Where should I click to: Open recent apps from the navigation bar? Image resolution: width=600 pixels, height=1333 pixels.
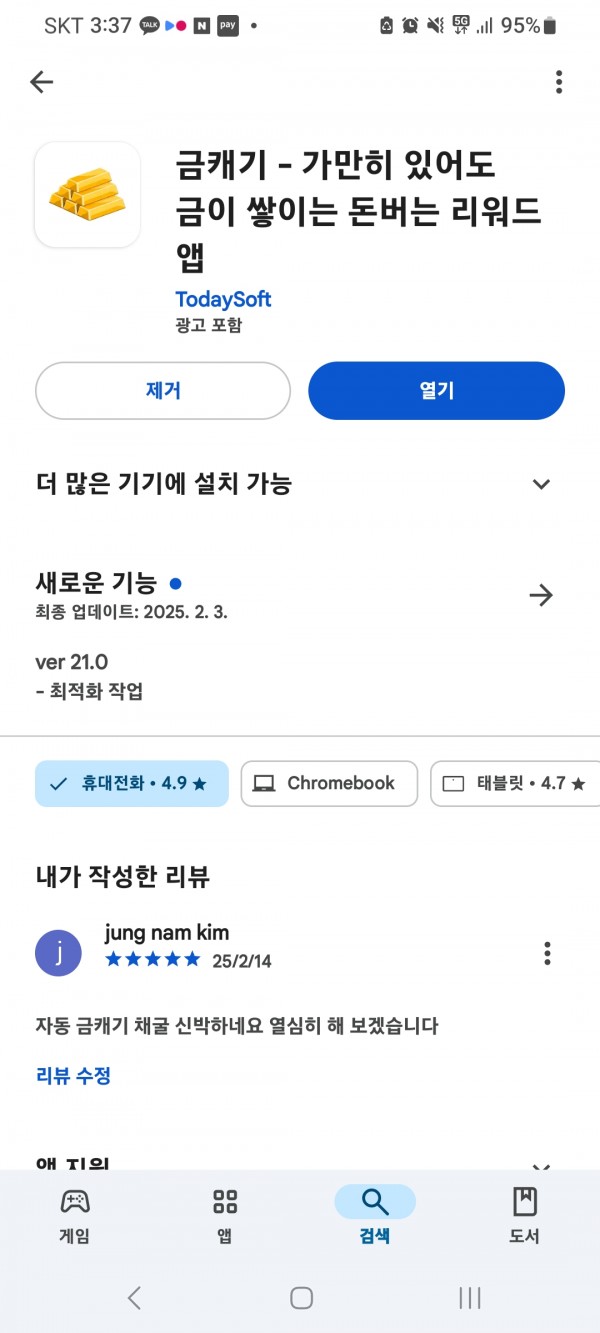click(x=469, y=1298)
